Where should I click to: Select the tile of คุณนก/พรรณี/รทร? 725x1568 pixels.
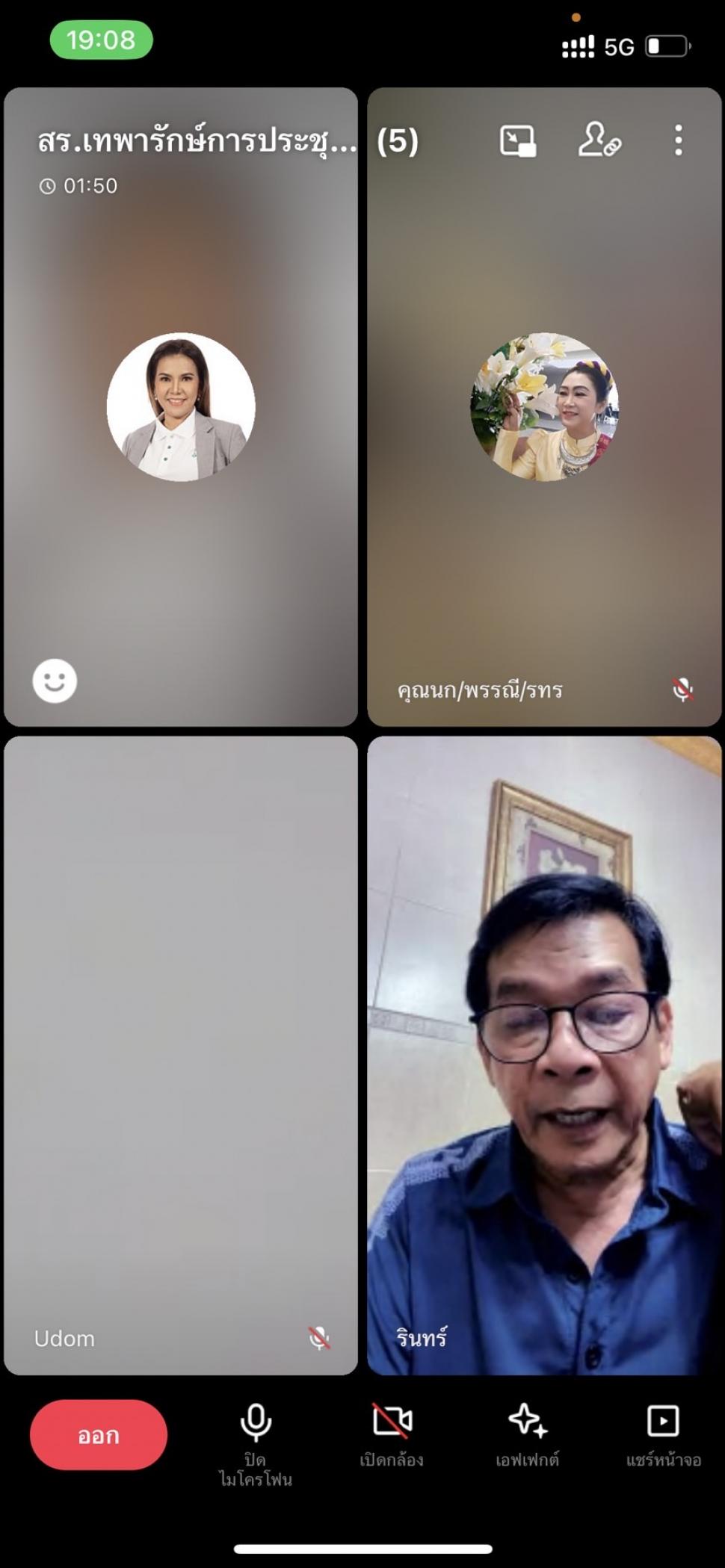[544, 407]
